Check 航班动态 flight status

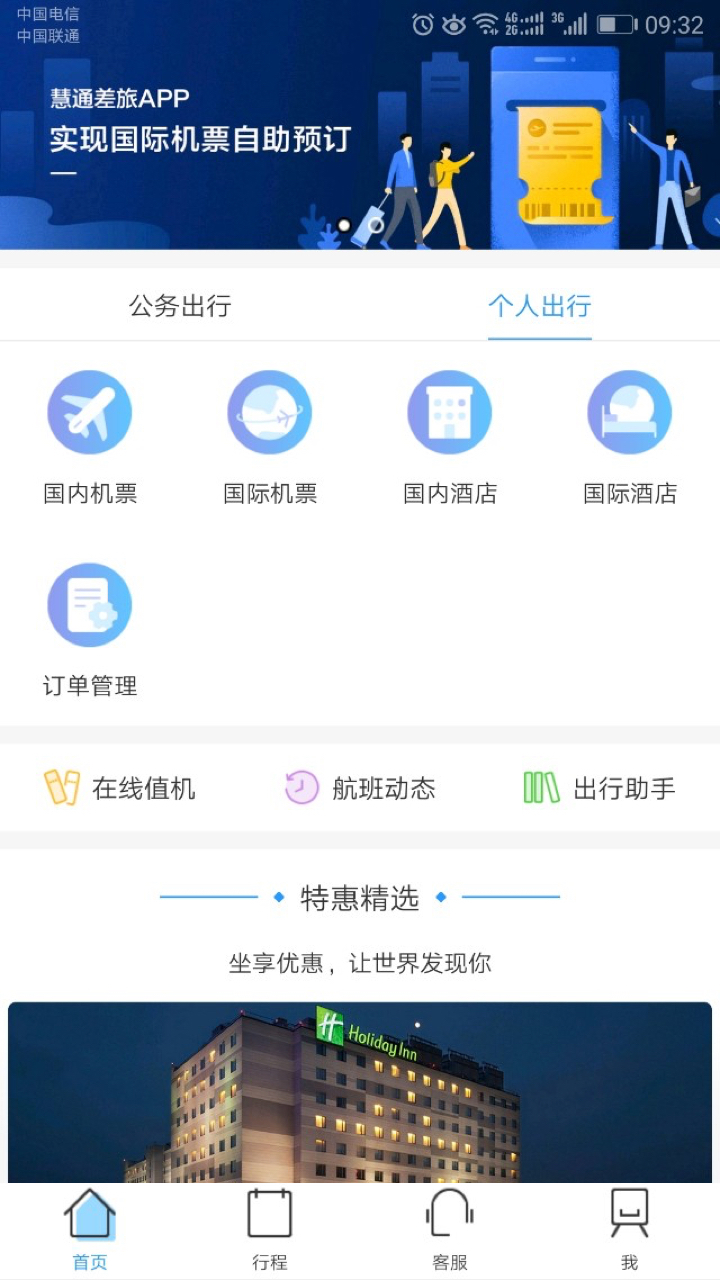360,788
